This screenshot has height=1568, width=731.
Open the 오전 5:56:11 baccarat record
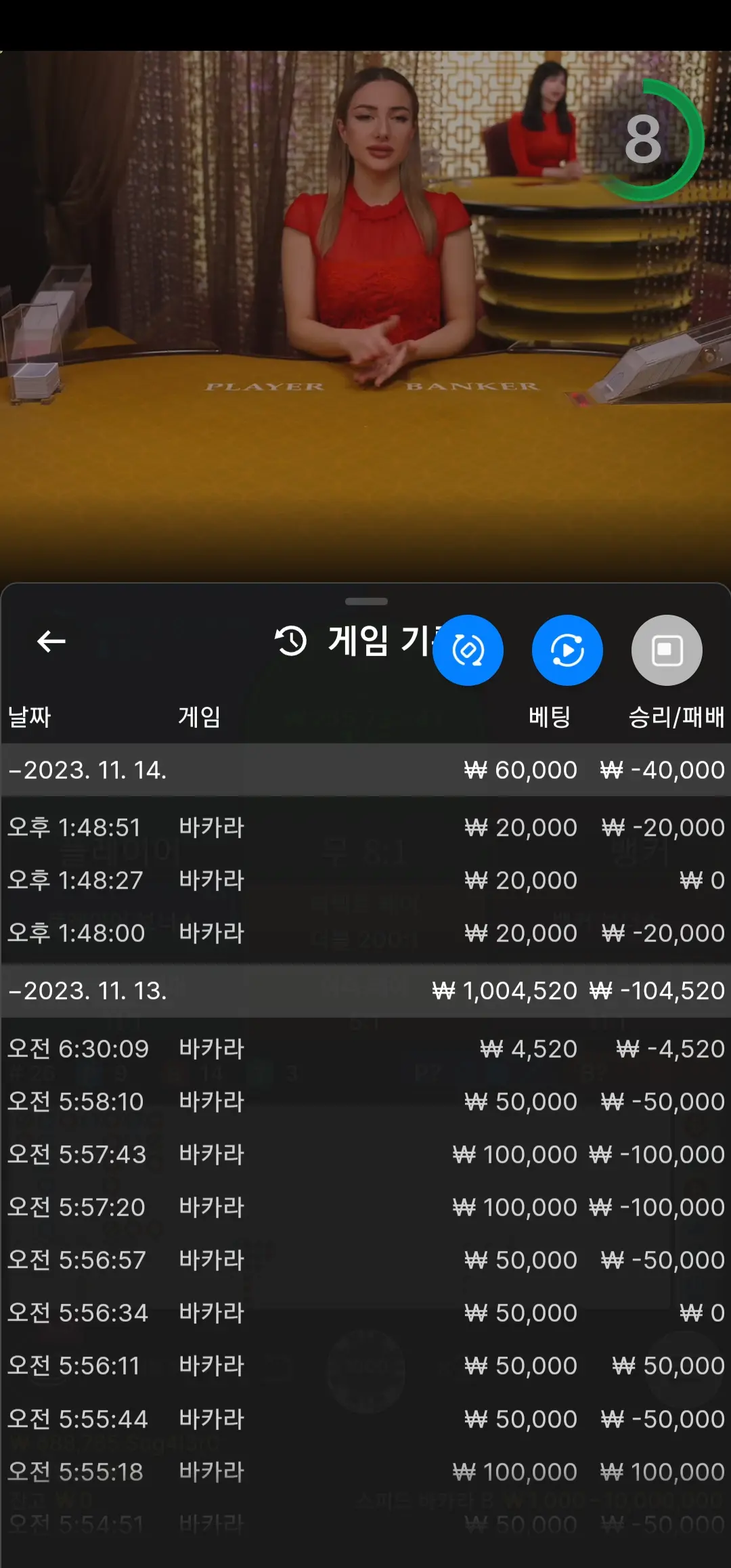point(365,1366)
